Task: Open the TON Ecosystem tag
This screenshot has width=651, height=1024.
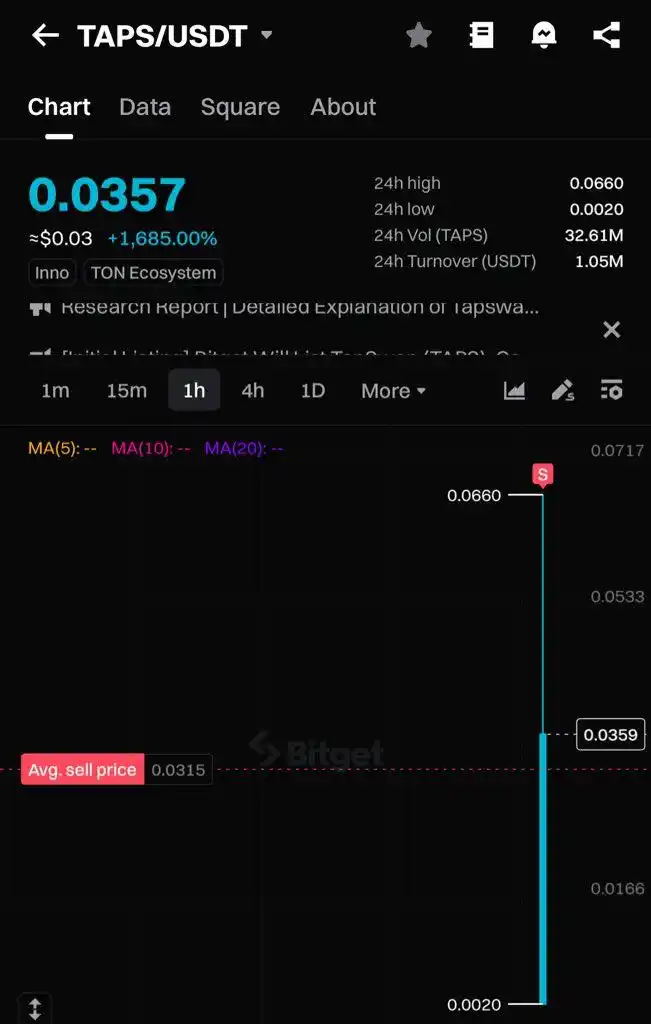Action: (153, 272)
